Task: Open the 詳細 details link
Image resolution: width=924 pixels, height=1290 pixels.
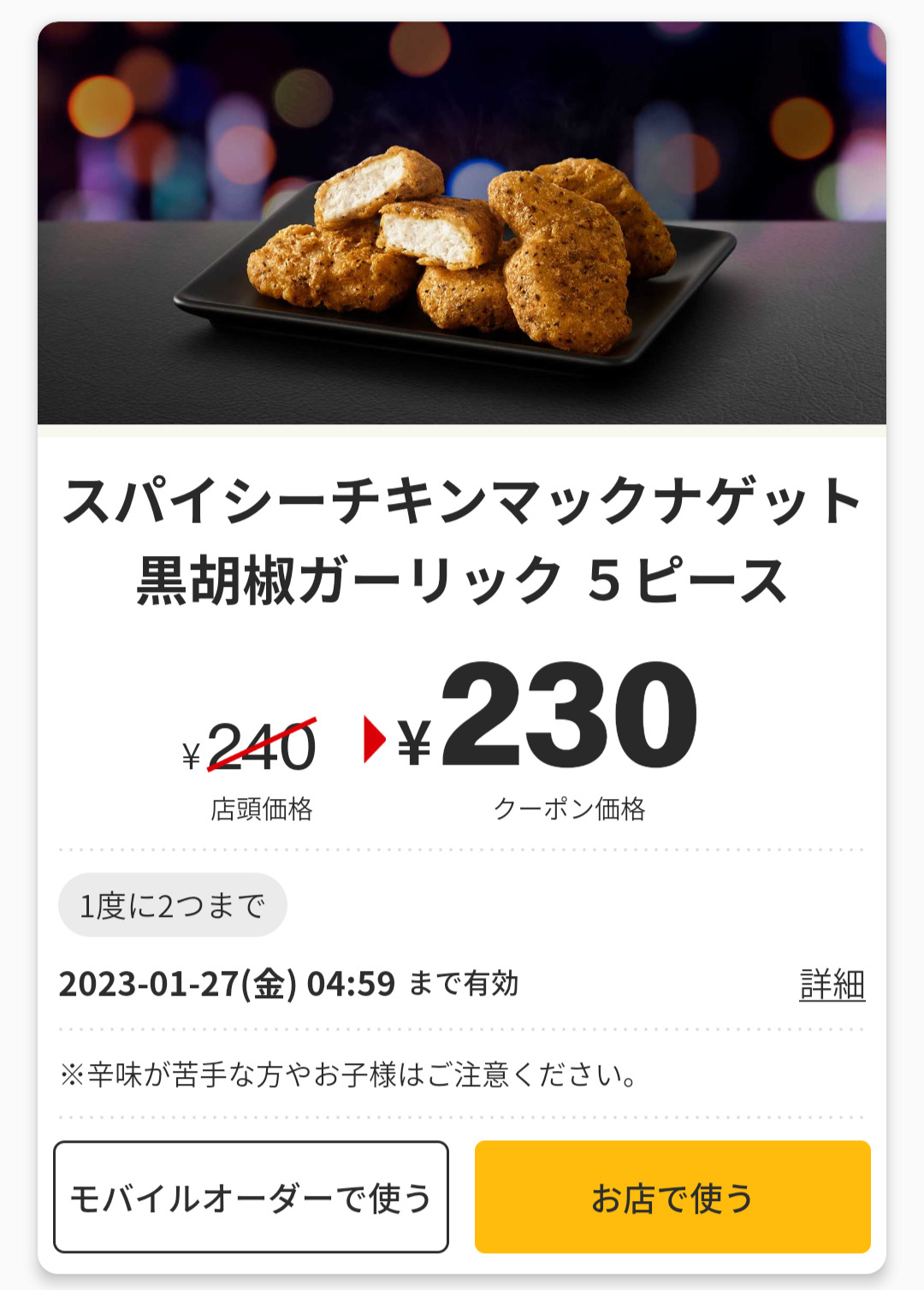Action: [x=832, y=985]
